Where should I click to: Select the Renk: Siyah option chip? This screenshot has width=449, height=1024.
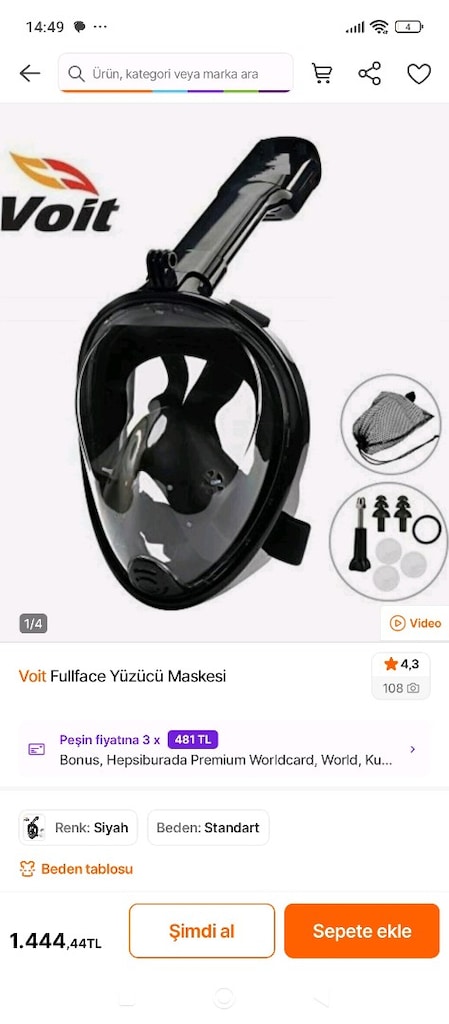click(x=78, y=827)
